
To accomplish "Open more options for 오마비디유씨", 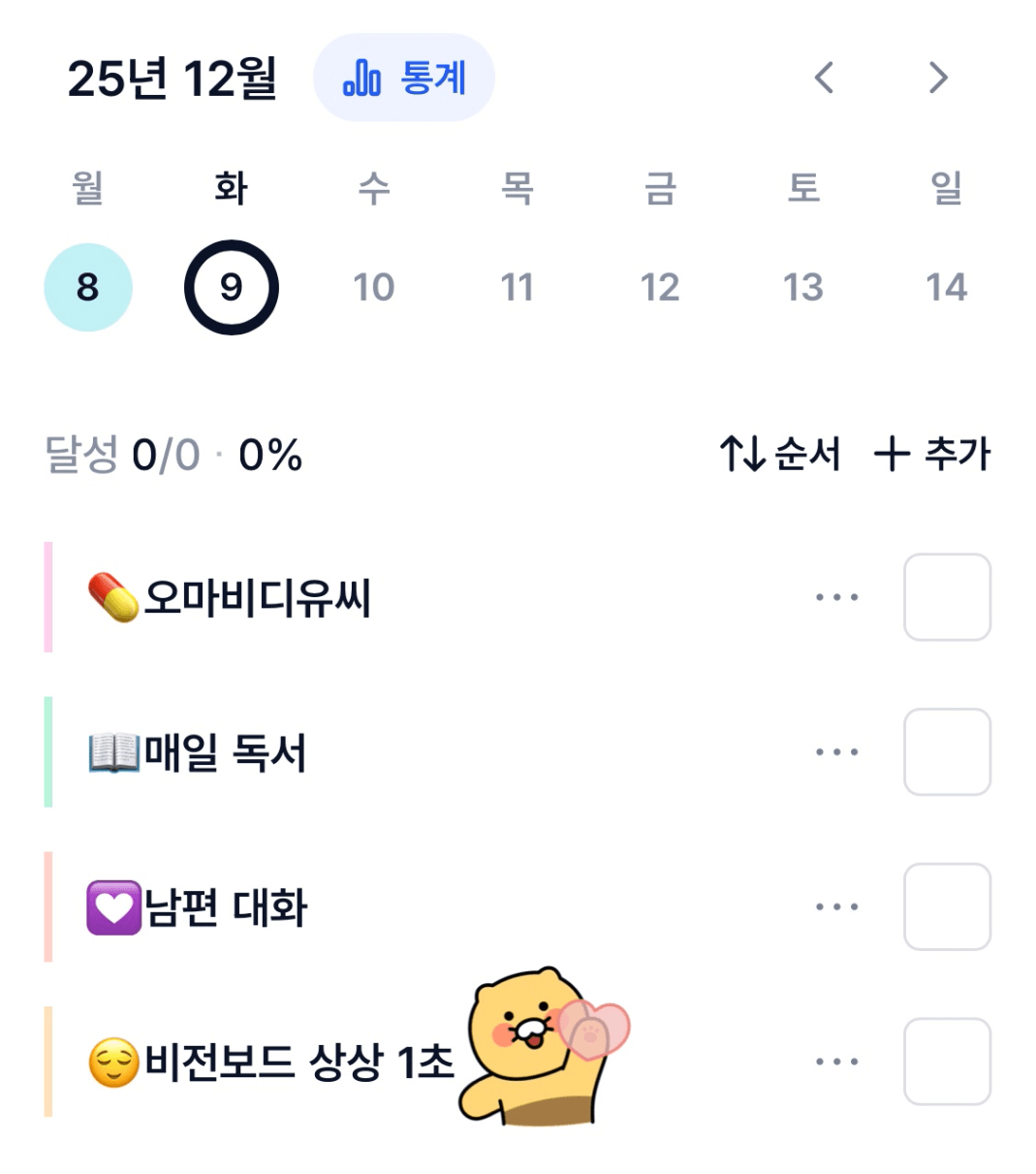I will click(836, 597).
